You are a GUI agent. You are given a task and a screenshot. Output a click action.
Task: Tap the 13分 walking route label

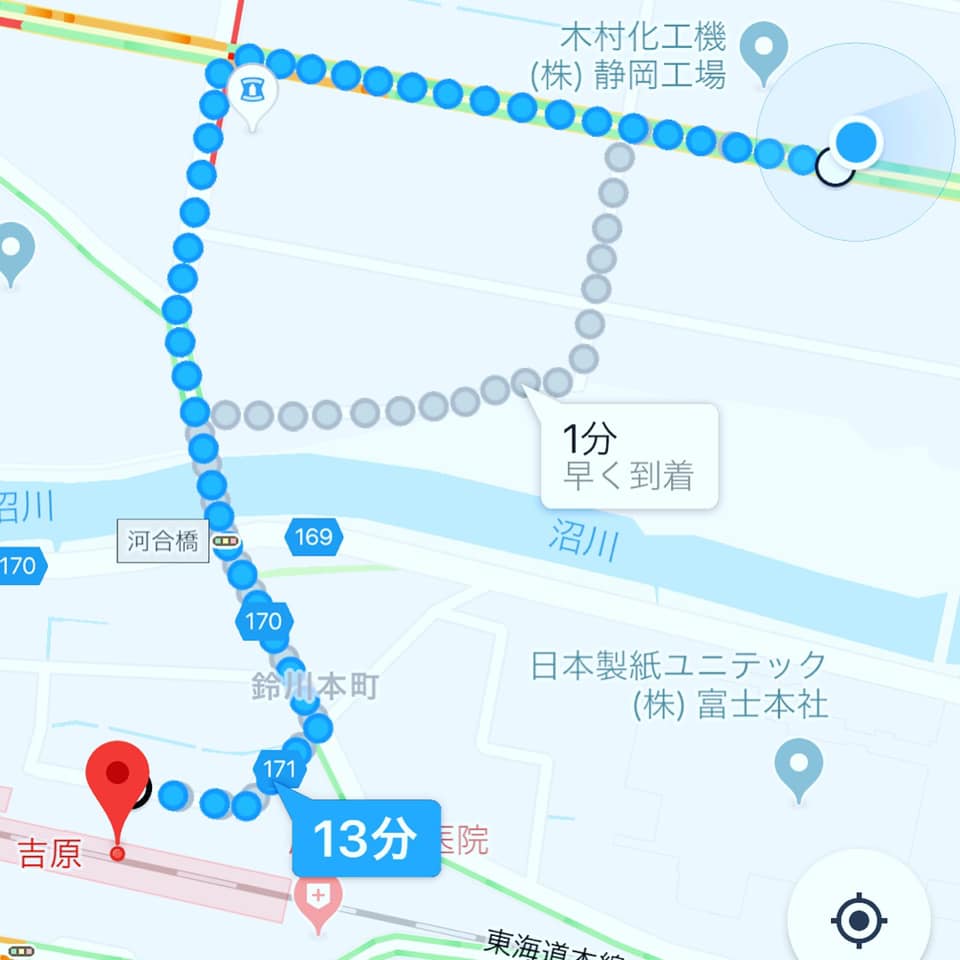click(365, 839)
